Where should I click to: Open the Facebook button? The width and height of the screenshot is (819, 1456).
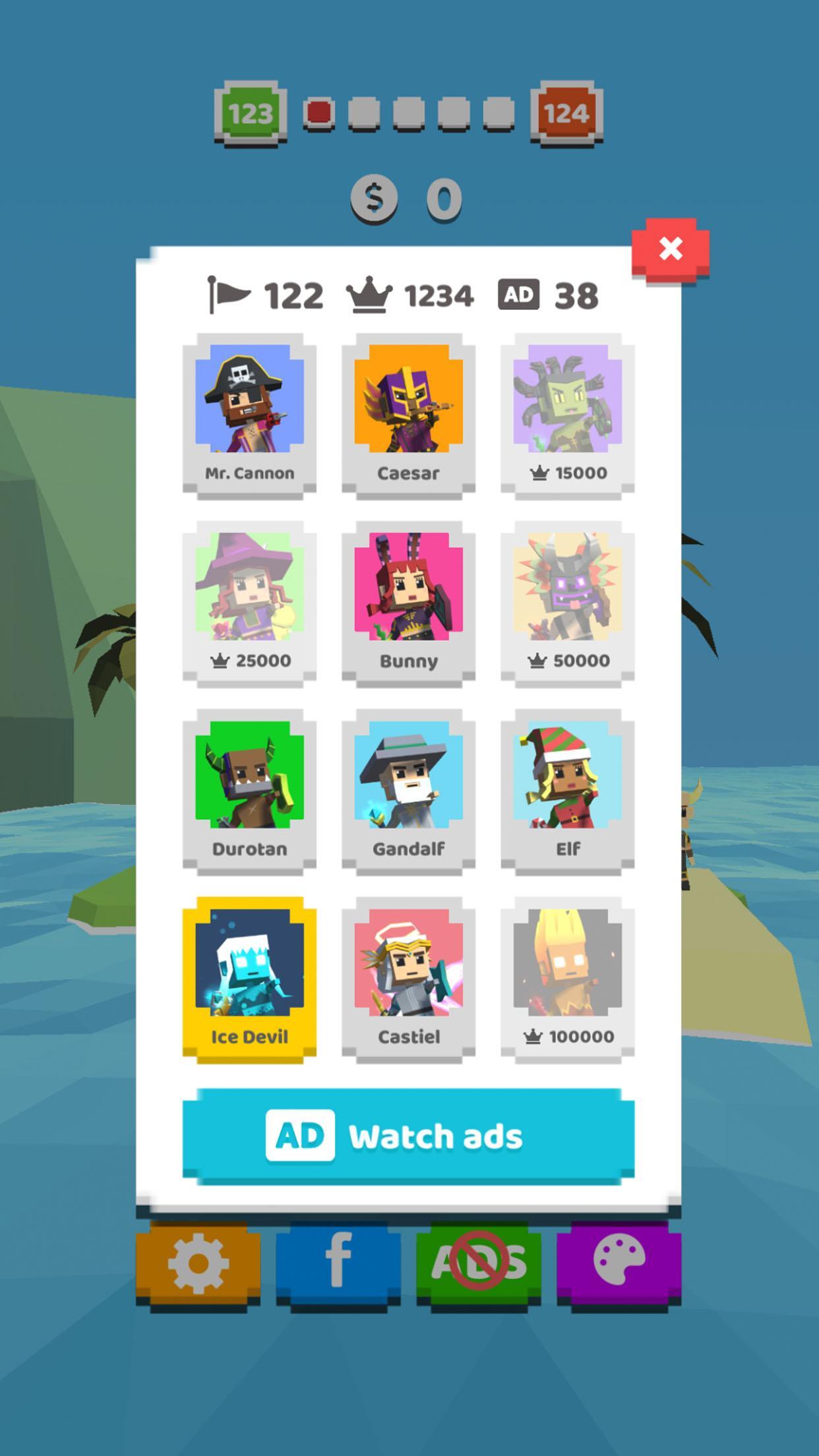click(338, 1262)
